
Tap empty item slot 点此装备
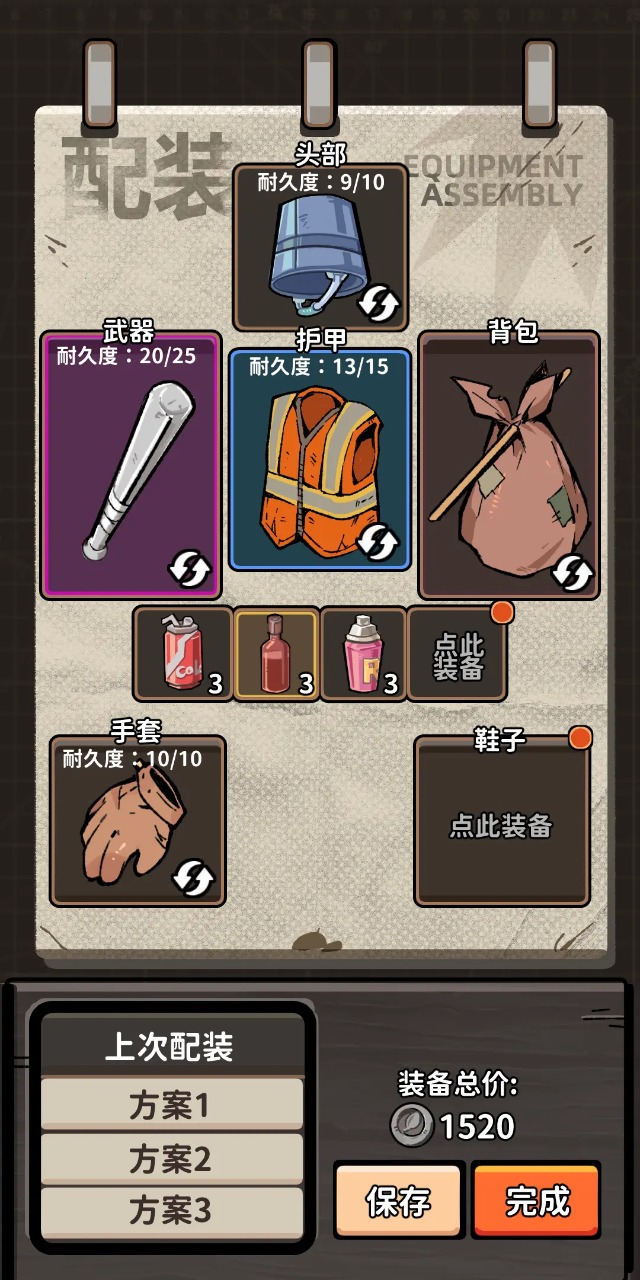coord(458,656)
